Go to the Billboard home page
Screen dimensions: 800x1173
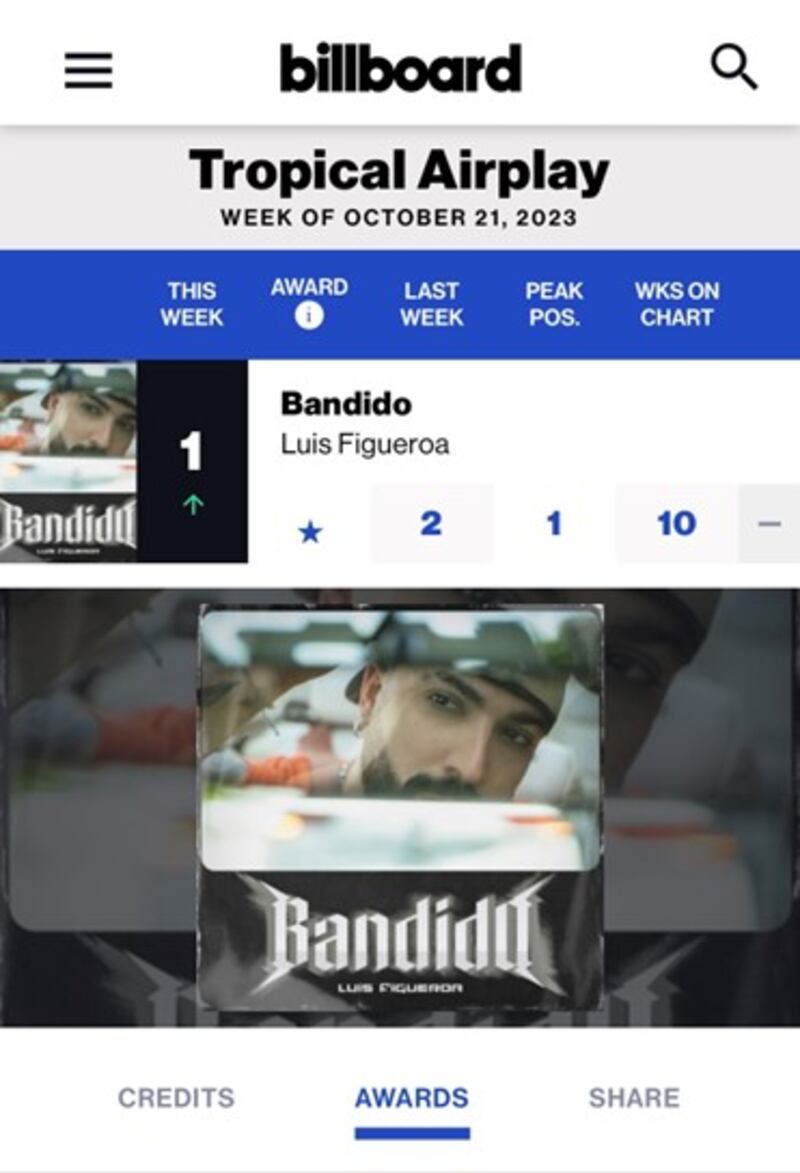pyautogui.click(x=401, y=68)
